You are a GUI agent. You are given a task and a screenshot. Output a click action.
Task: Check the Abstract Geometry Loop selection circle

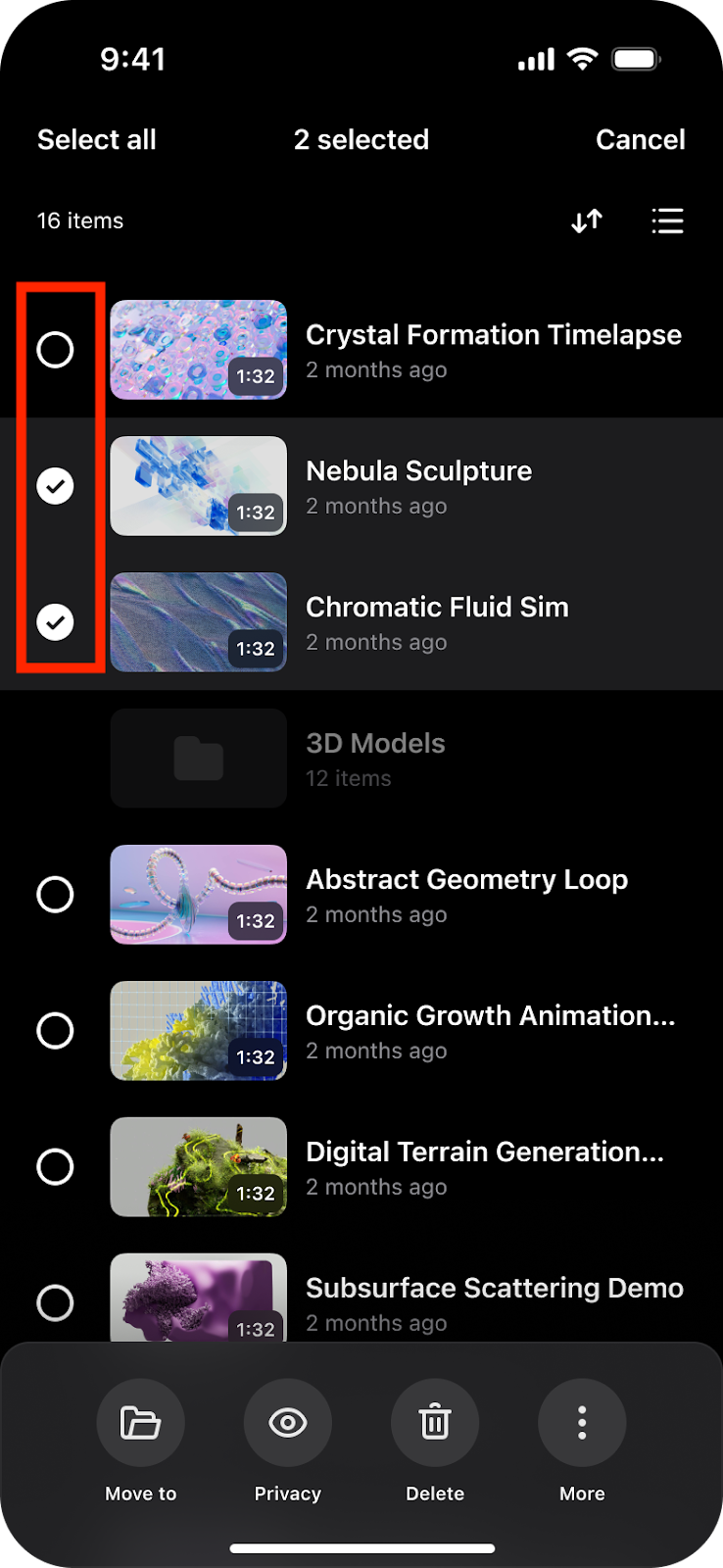pyautogui.click(x=55, y=894)
